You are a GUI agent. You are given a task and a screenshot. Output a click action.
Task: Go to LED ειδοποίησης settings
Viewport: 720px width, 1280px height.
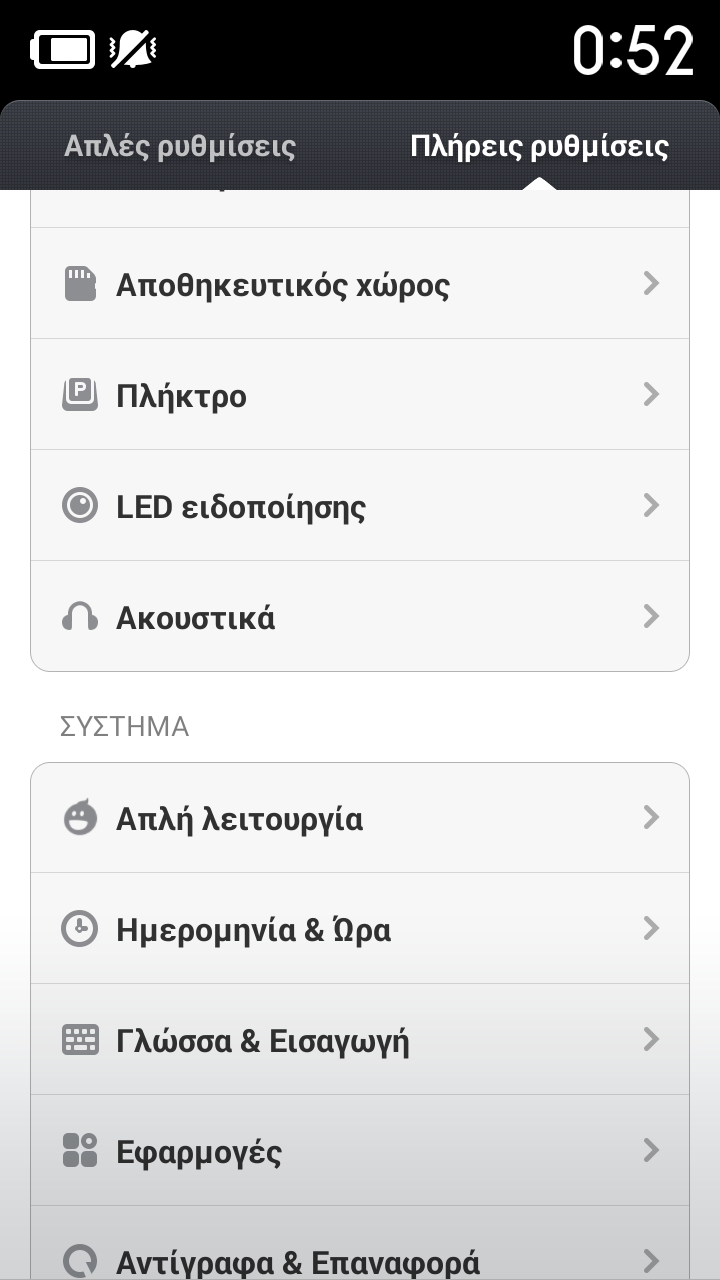pyautogui.click(x=360, y=507)
